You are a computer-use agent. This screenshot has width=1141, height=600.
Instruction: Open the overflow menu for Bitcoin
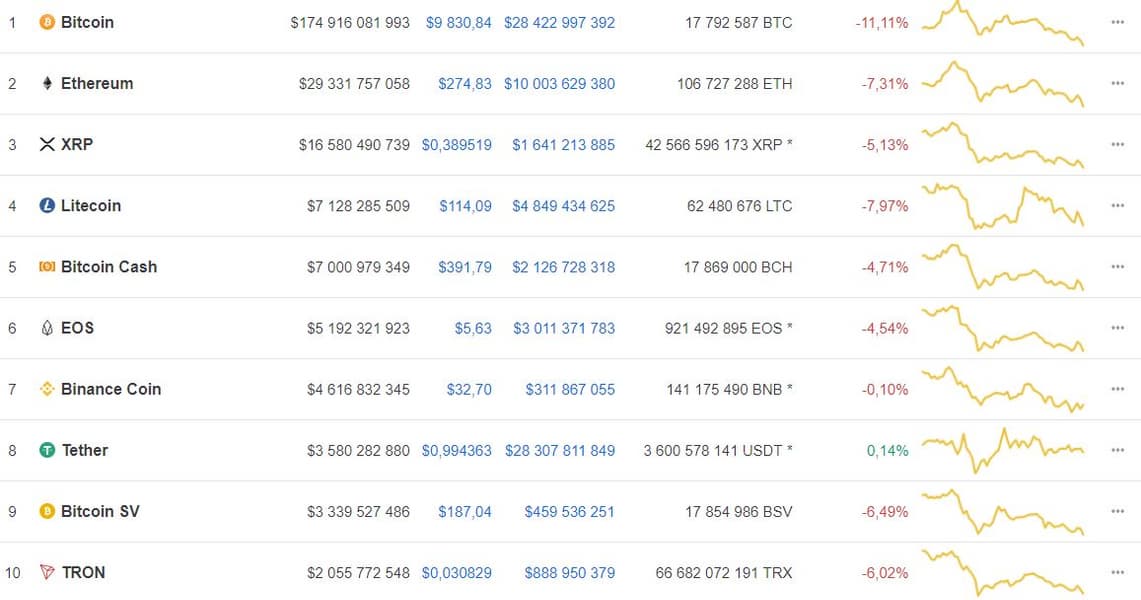pyautogui.click(x=1117, y=22)
